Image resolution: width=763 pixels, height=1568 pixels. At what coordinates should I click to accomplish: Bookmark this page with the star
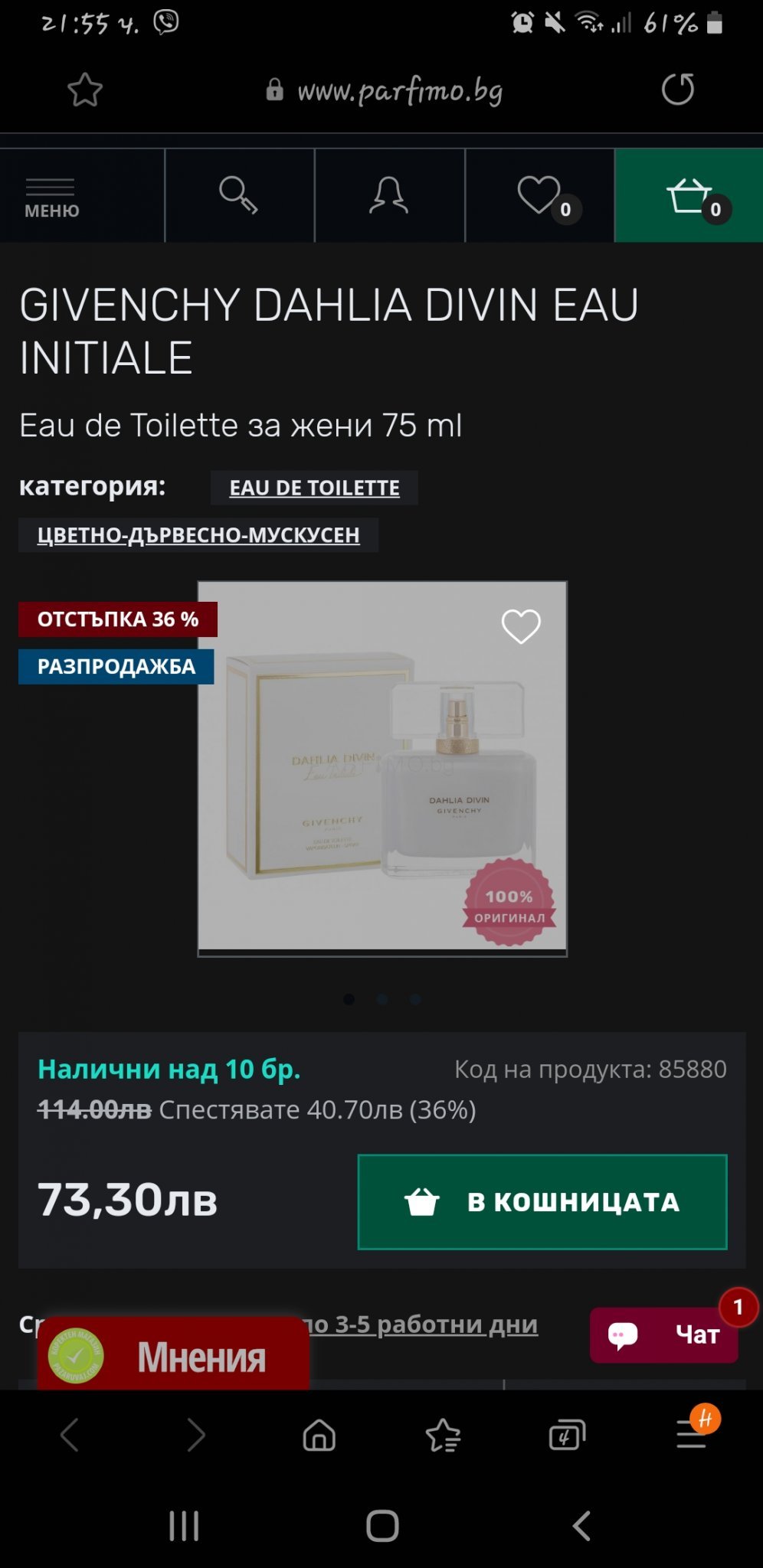pyautogui.click(x=85, y=90)
